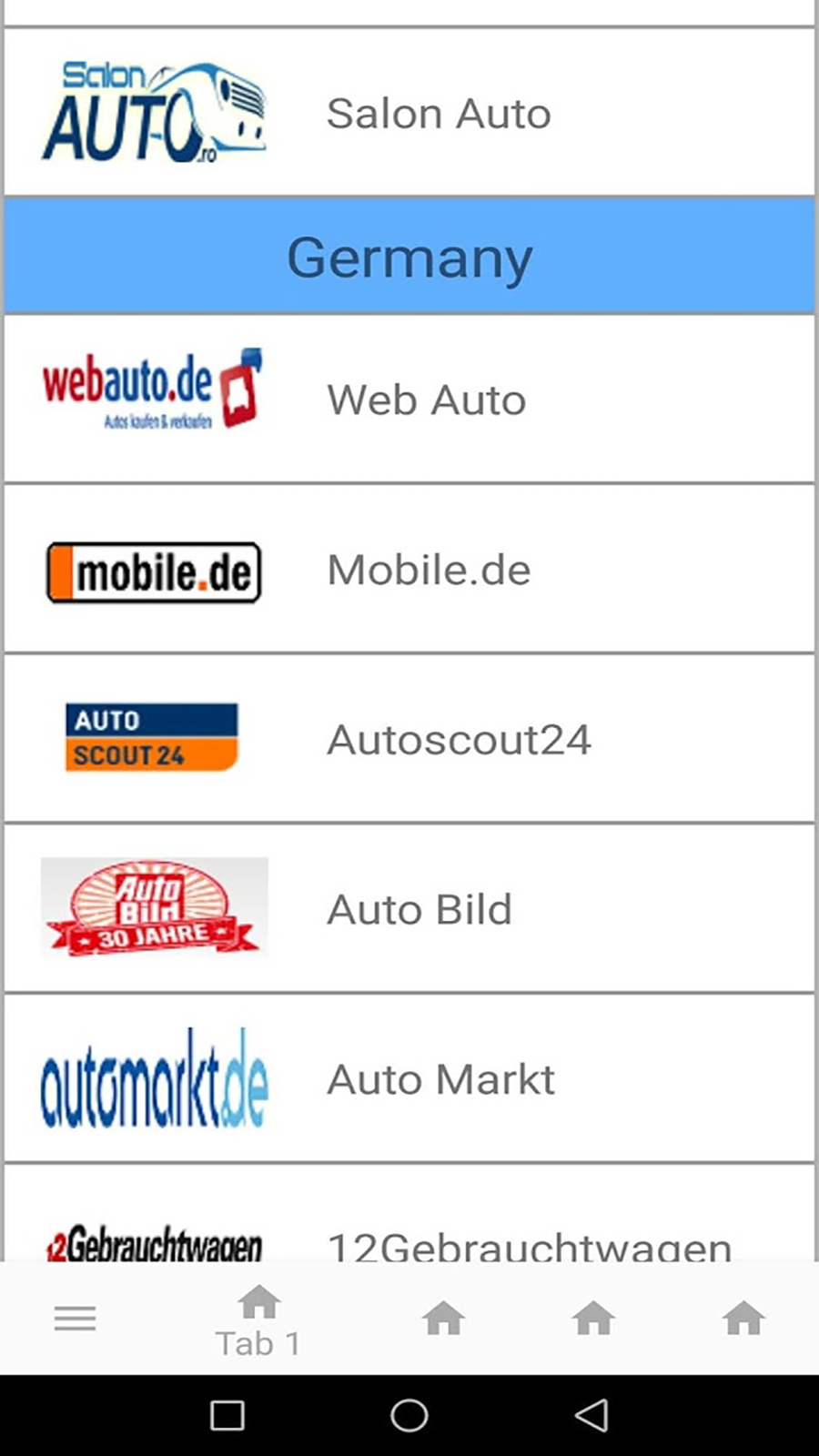Tap the system back button
Image resolution: width=819 pixels, height=1456 pixels.
(591, 1415)
